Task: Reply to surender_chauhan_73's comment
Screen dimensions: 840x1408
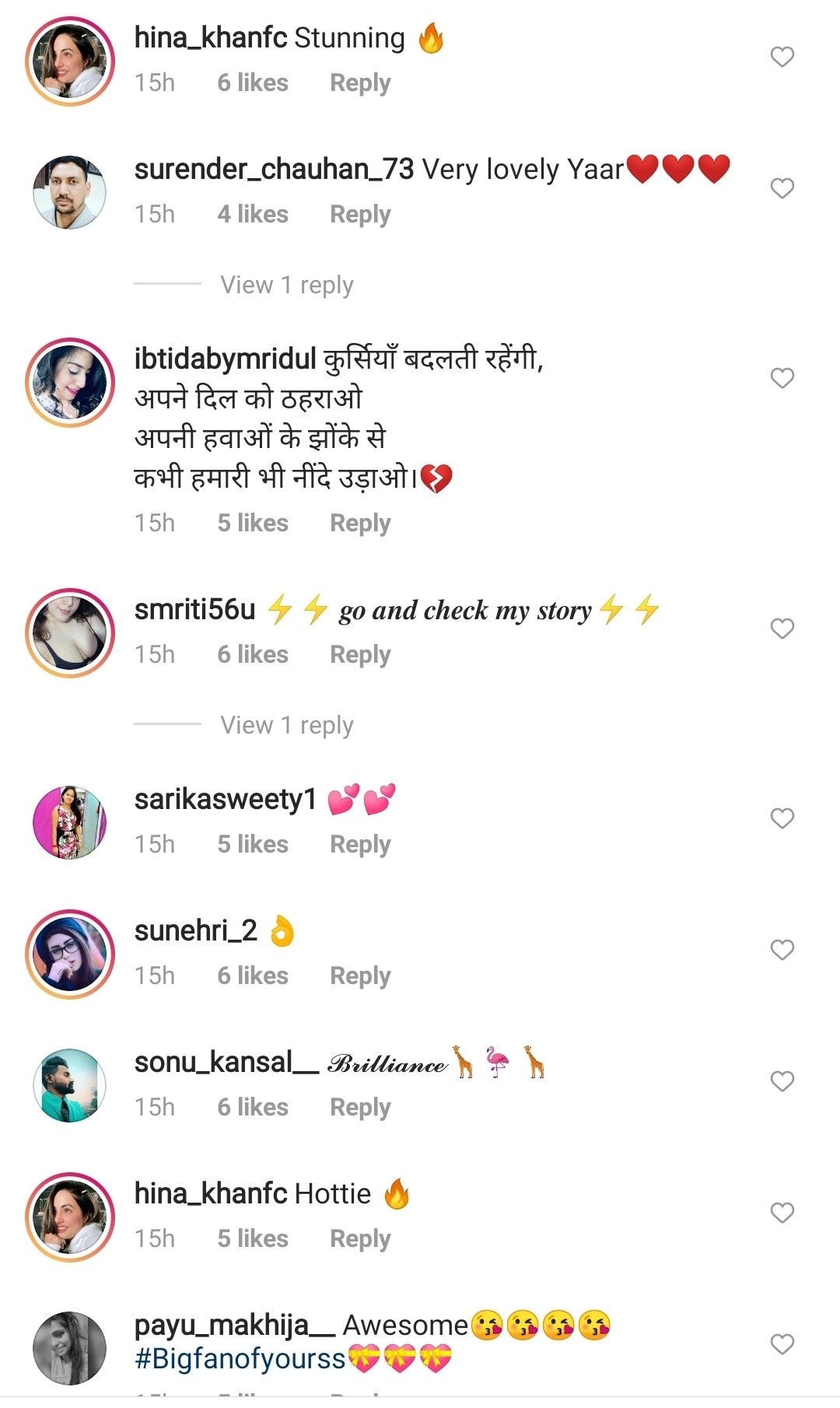Action: point(359,215)
